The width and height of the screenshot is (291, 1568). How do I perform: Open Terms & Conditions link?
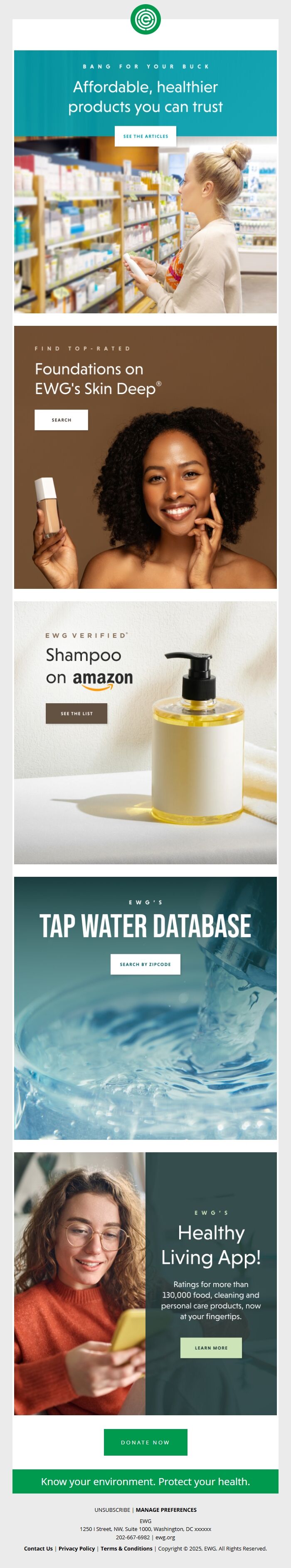(126, 1548)
